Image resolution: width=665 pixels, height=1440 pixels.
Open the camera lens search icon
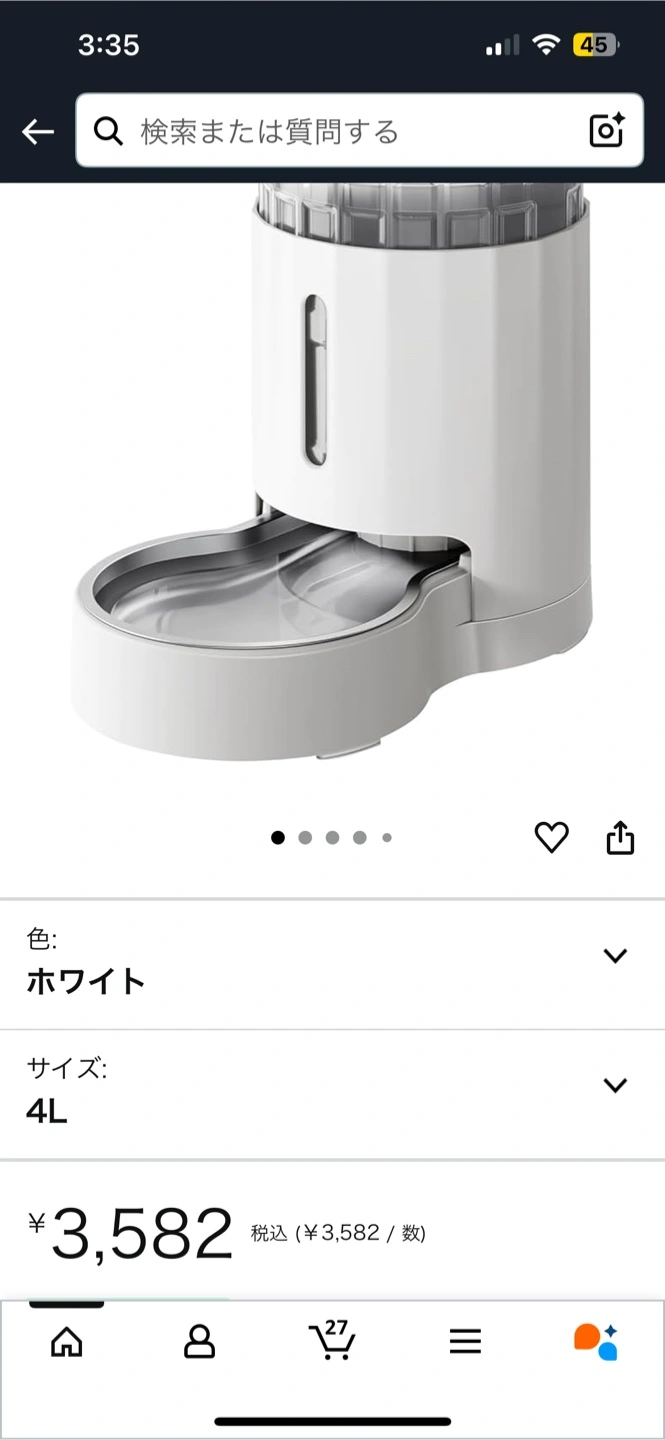coord(606,131)
